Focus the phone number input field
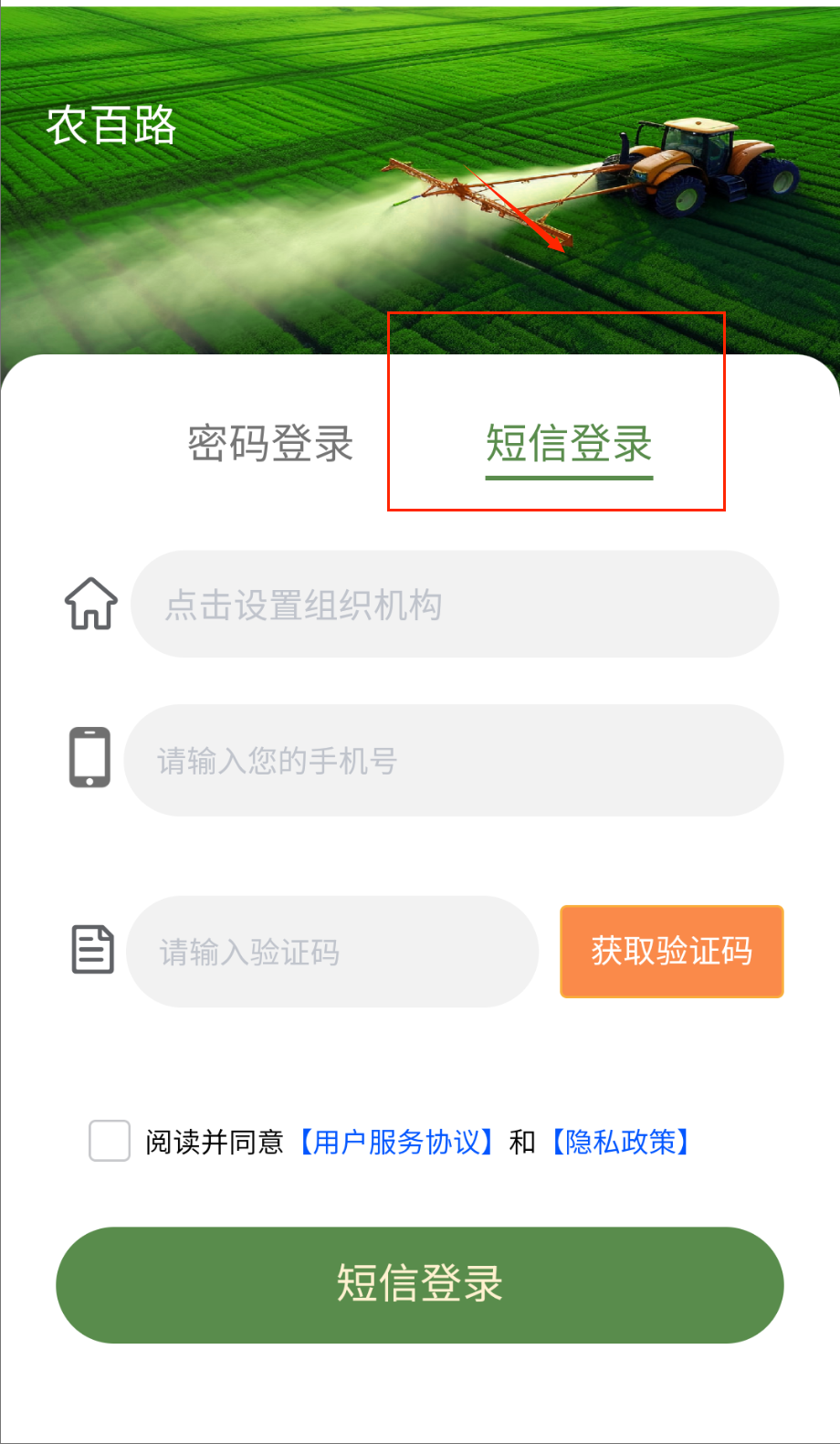The width and height of the screenshot is (840, 1444). pos(454,760)
